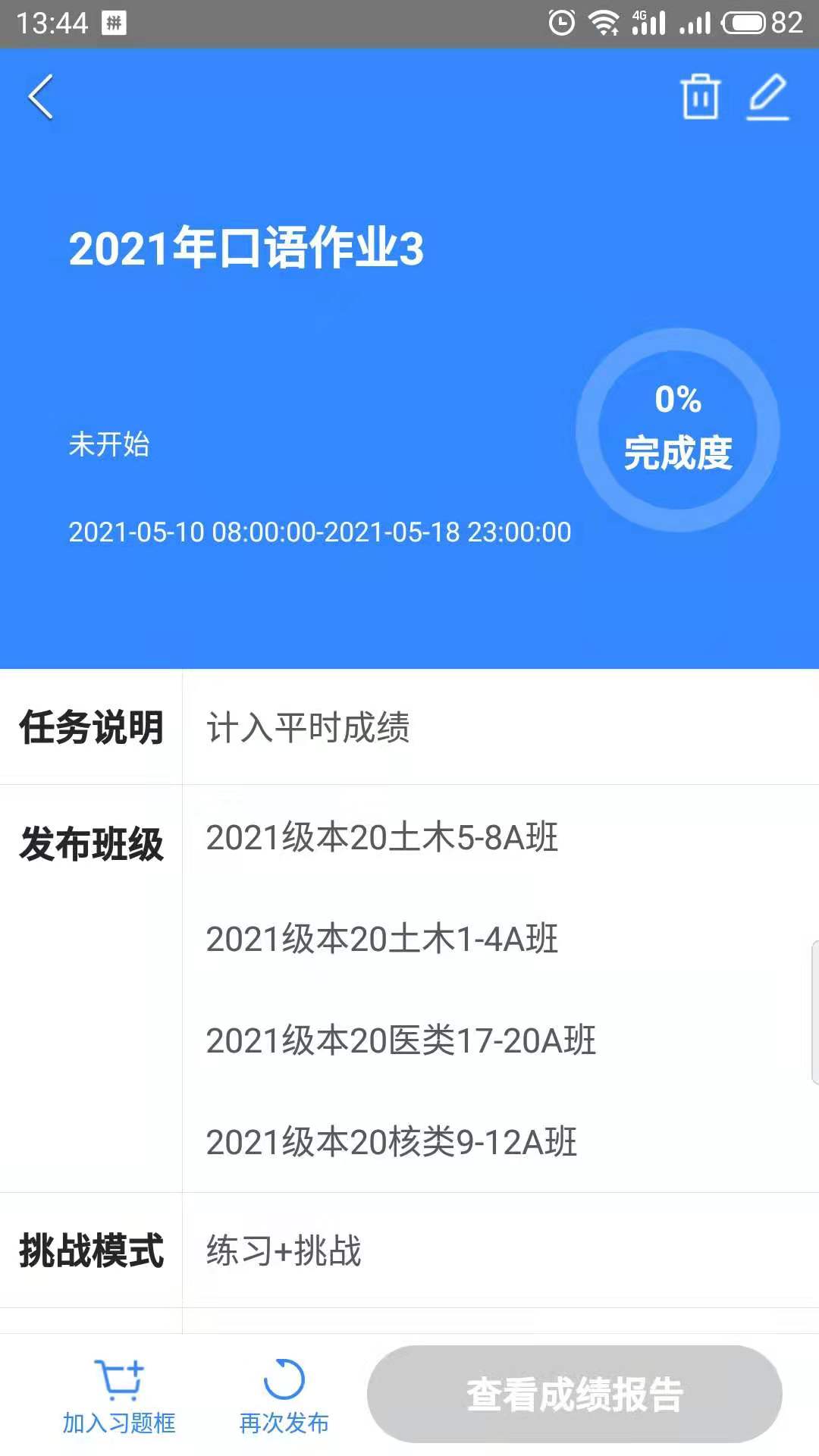Open 查看成绩报告 score report
The height and width of the screenshot is (1456, 819).
[574, 1394]
